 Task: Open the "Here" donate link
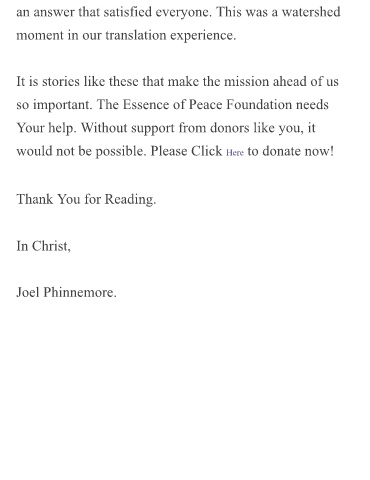click(x=235, y=153)
